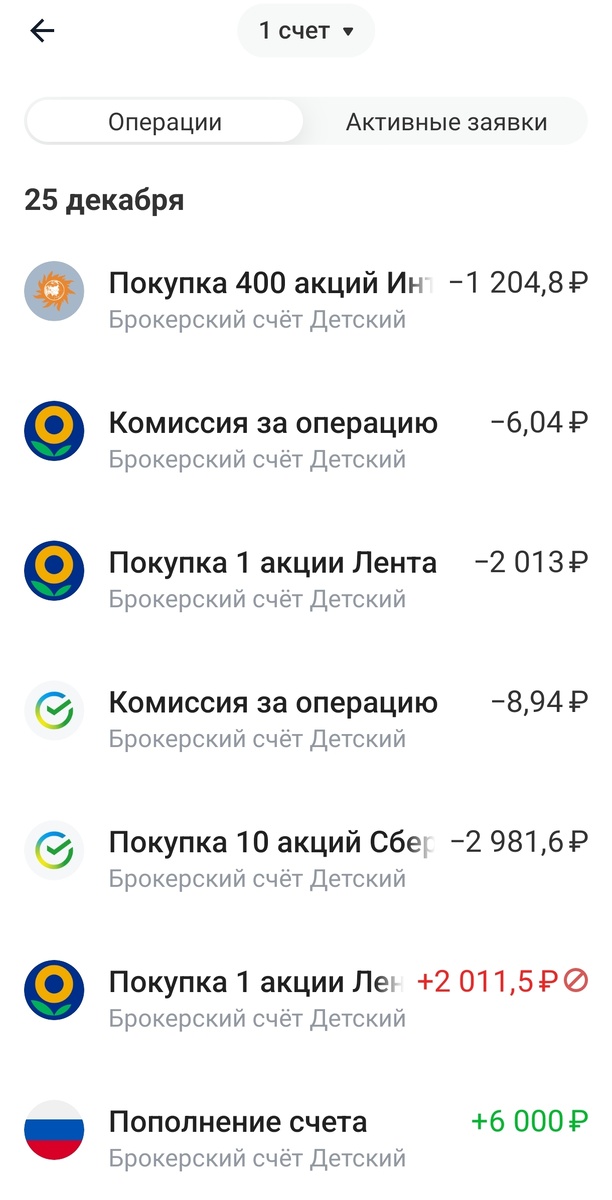Switch to the Операции tab

coord(165,122)
